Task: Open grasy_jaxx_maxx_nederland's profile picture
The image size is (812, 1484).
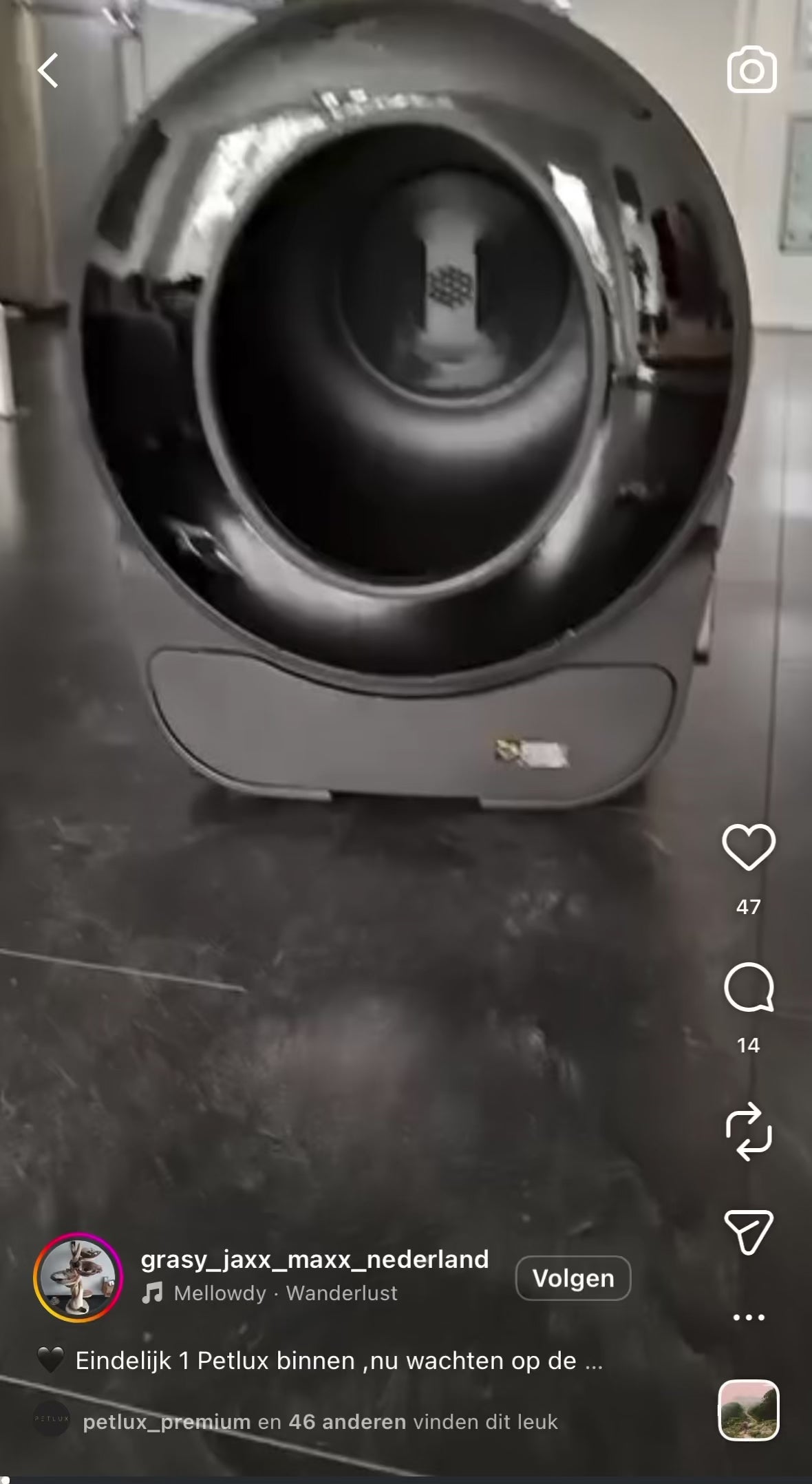Action: (x=78, y=1278)
